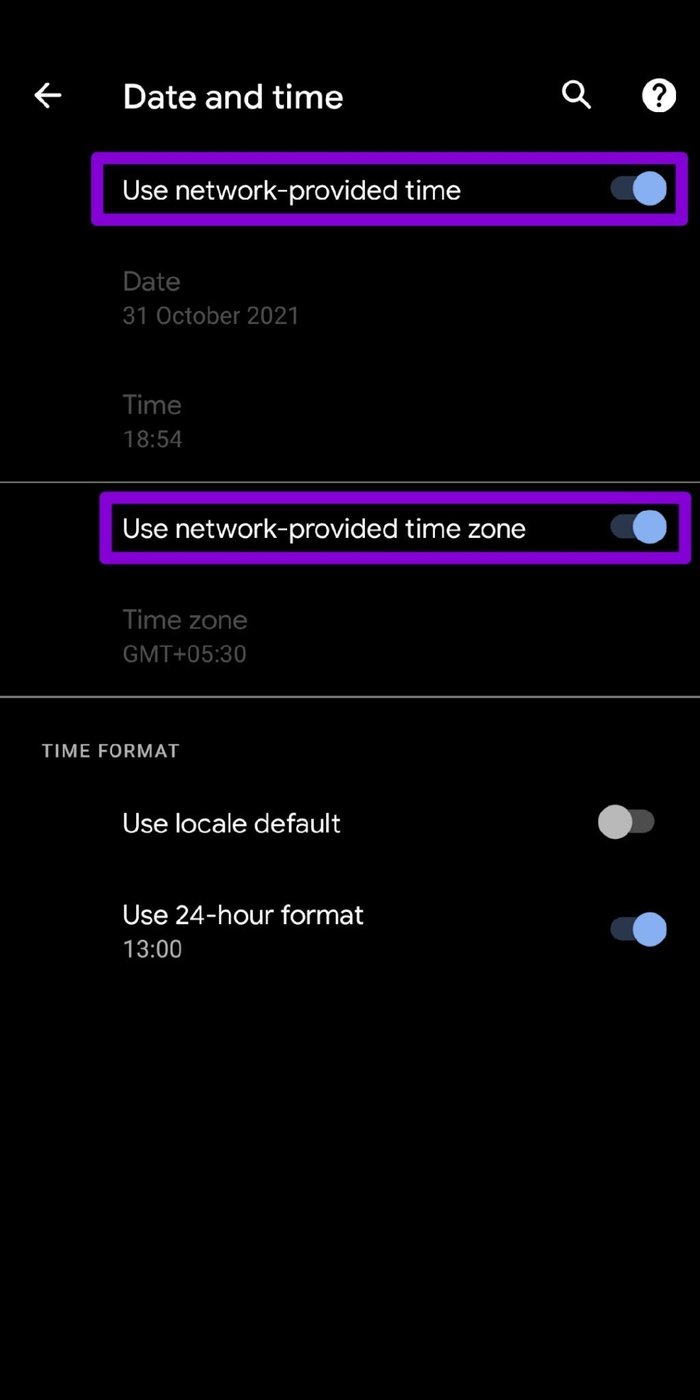This screenshot has height=1400, width=700.
Task: Open the search icon
Action: [x=576, y=96]
